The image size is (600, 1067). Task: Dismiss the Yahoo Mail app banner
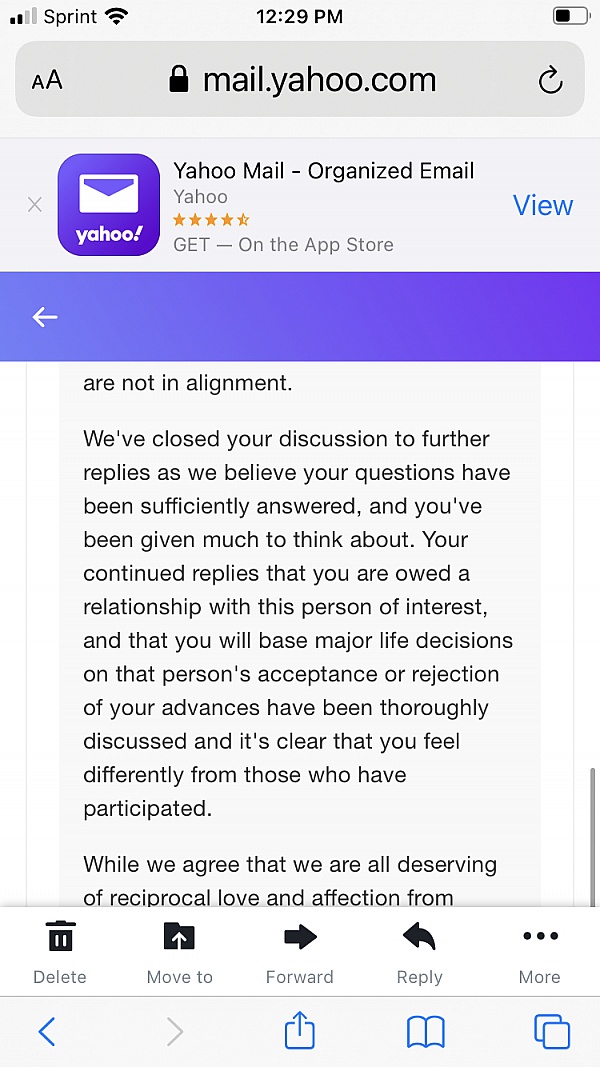pos(35,205)
